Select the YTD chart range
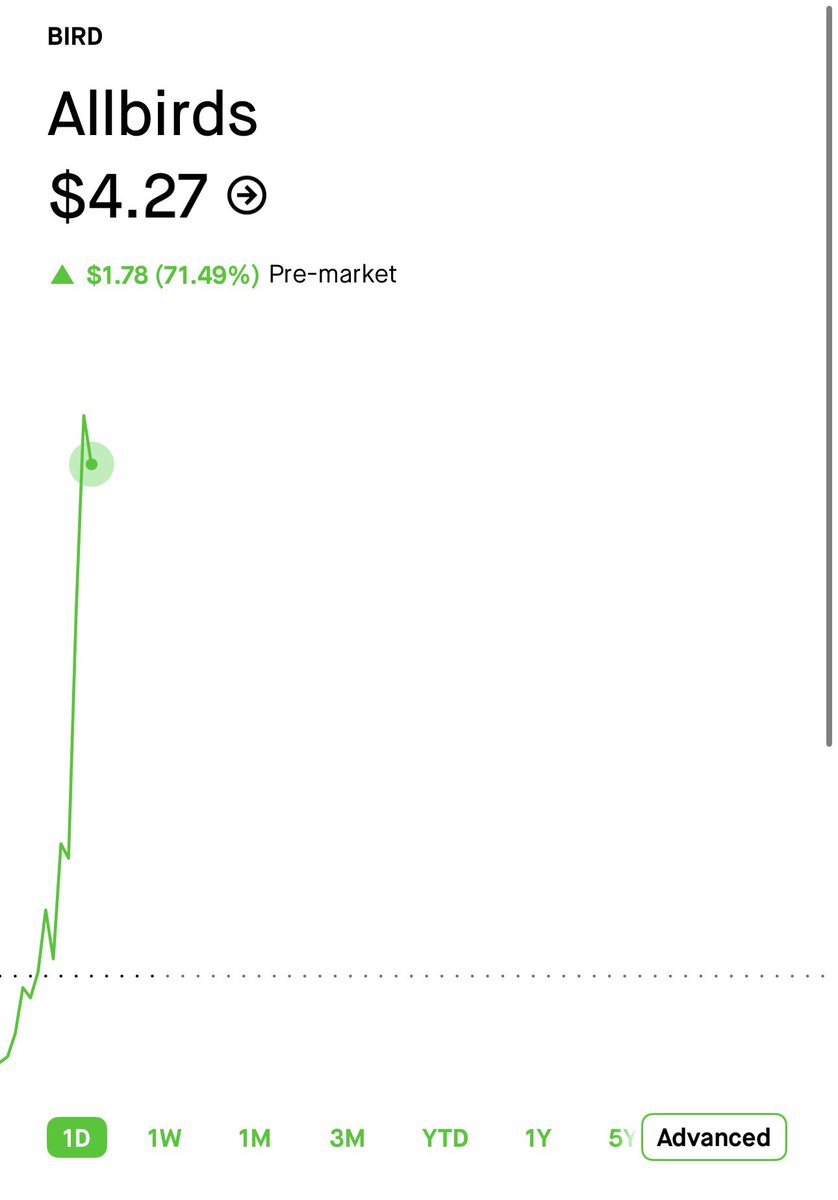The height and width of the screenshot is (1200, 838). coord(444,1138)
